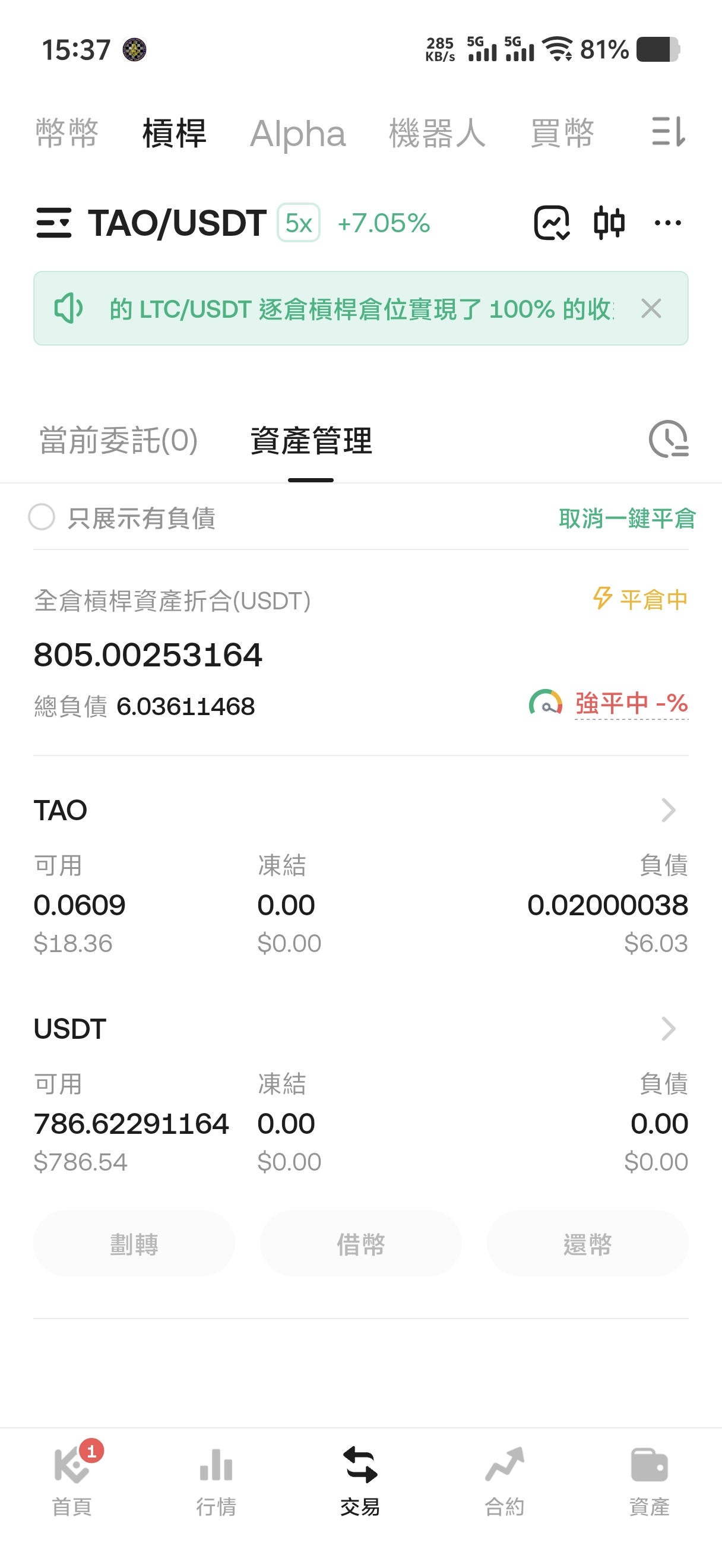Change the 5x leverage multiplier
This screenshot has width=722, height=1568.
[298, 223]
